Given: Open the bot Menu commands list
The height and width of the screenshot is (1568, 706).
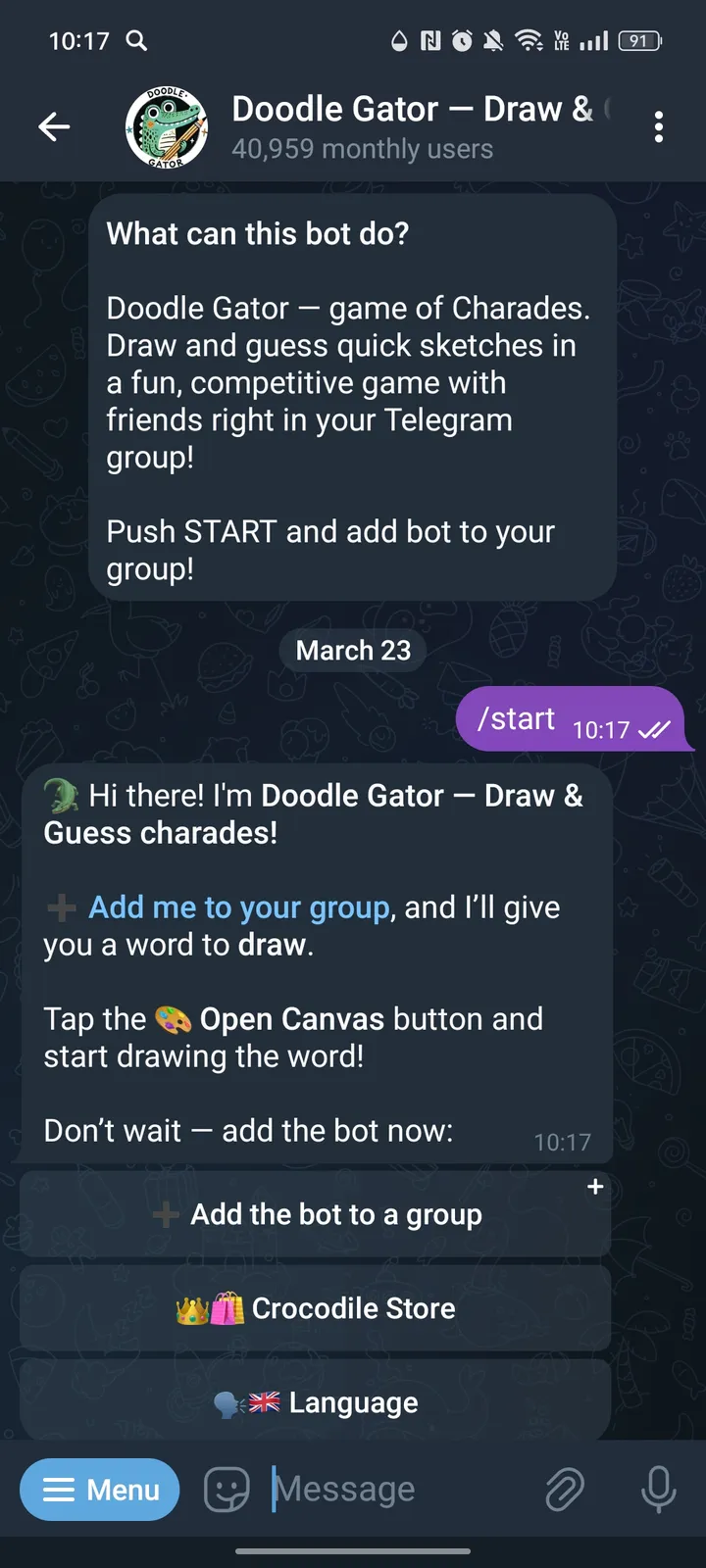Looking at the screenshot, I should (x=99, y=1489).
